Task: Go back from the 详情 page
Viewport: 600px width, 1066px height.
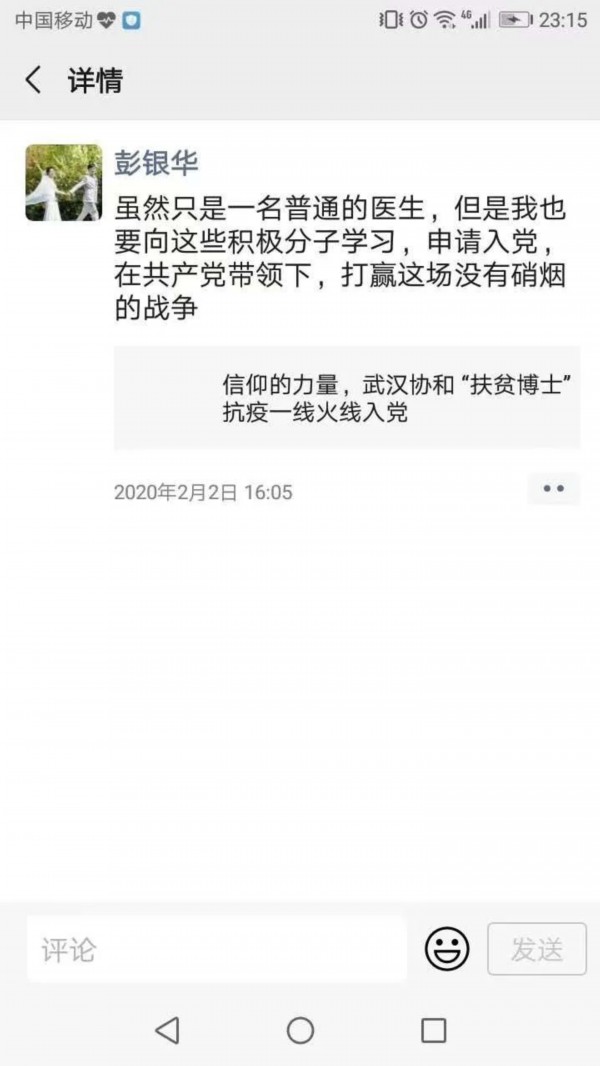Action: 33,81
